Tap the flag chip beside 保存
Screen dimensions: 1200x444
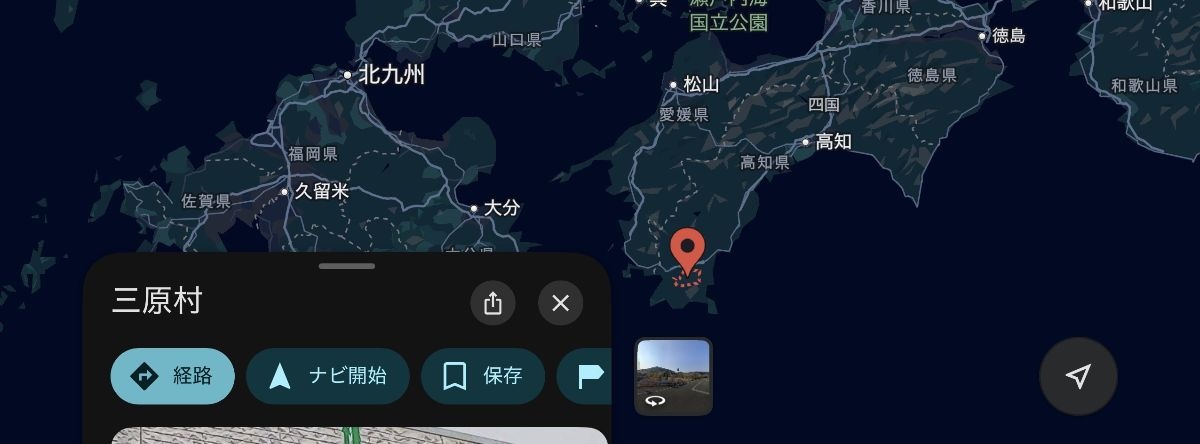click(588, 376)
